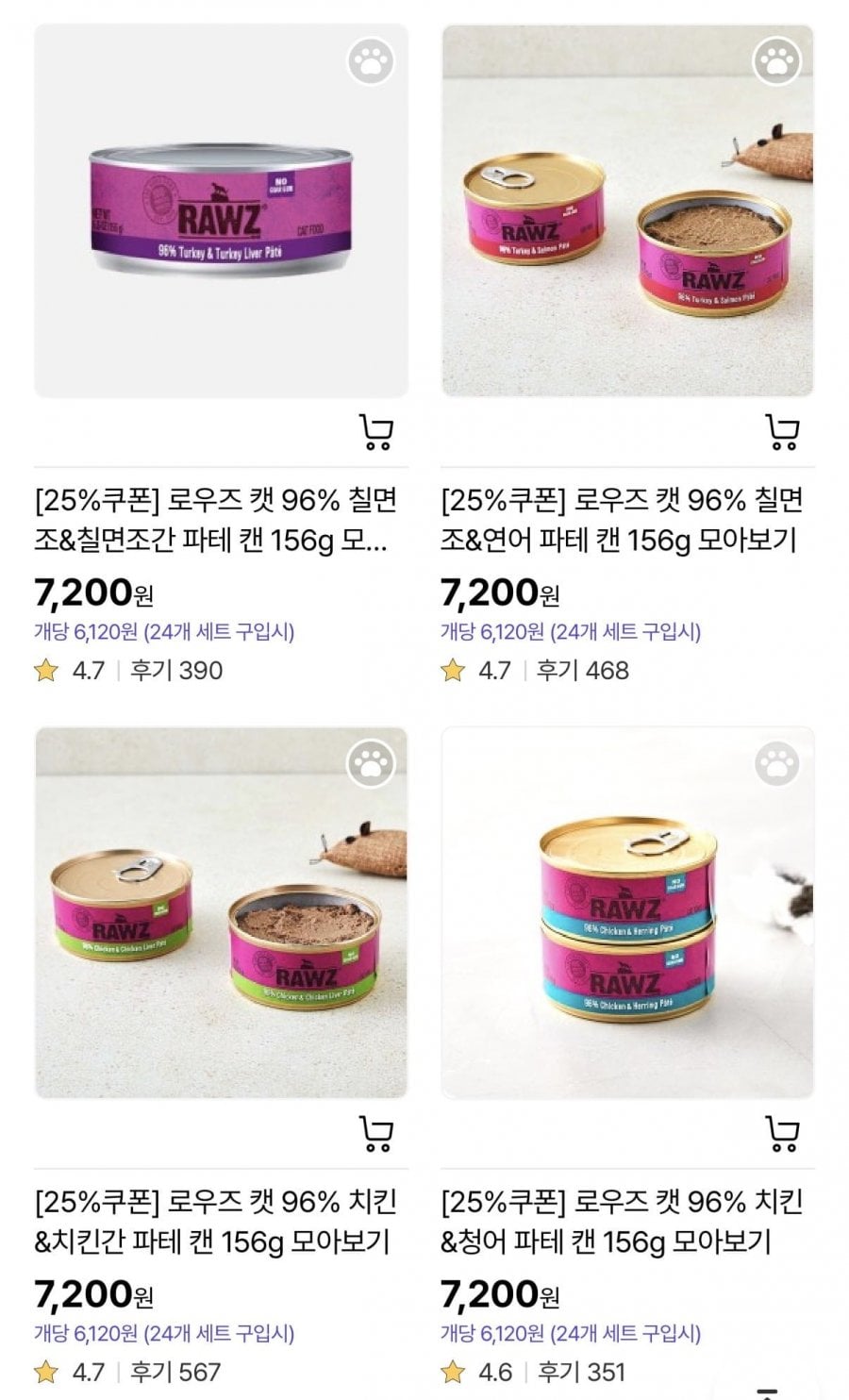Viewport: 849px width, 1400px height.
Task: Tap the paw icon on the 치킨&치킨간 product
Action: (371, 763)
